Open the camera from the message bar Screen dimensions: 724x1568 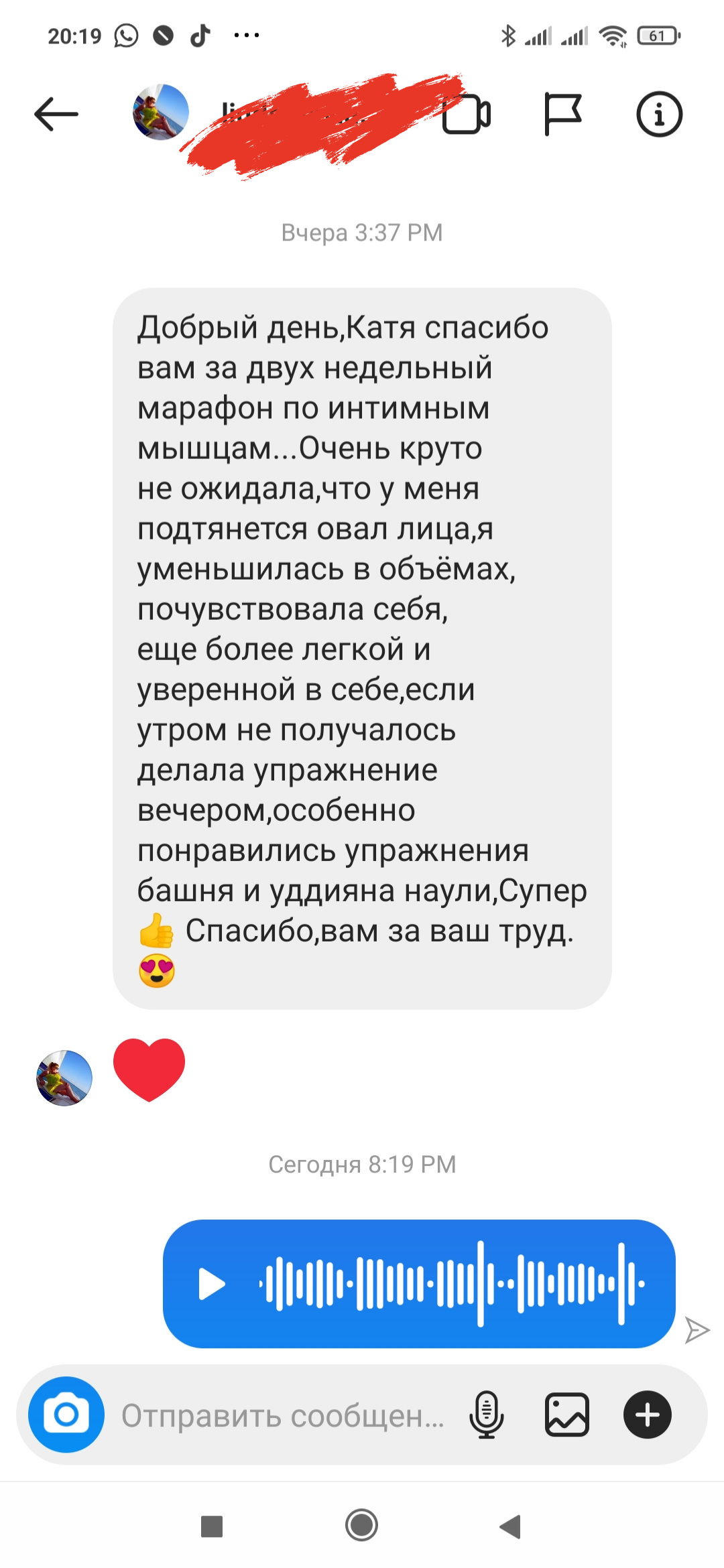tap(66, 1415)
